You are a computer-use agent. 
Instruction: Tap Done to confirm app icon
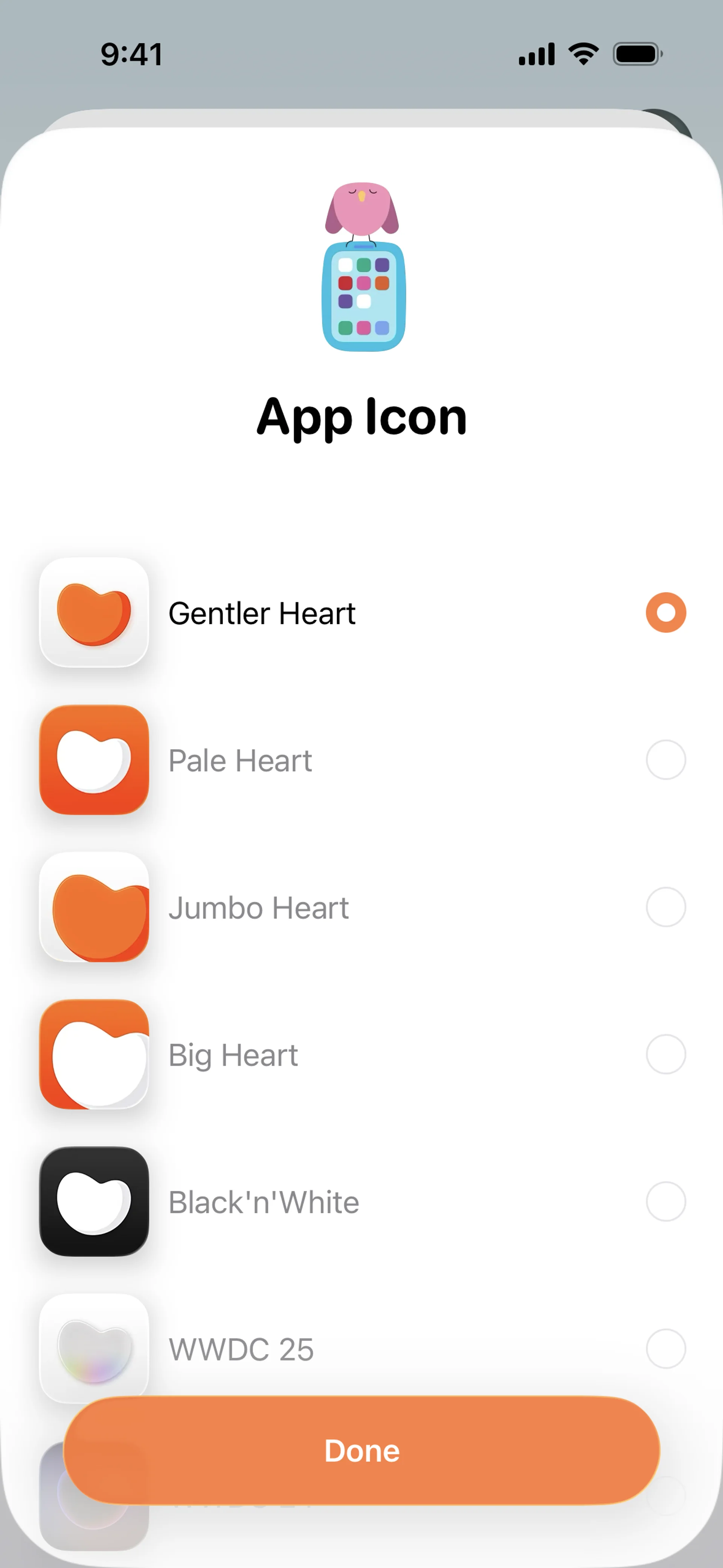[361, 1451]
